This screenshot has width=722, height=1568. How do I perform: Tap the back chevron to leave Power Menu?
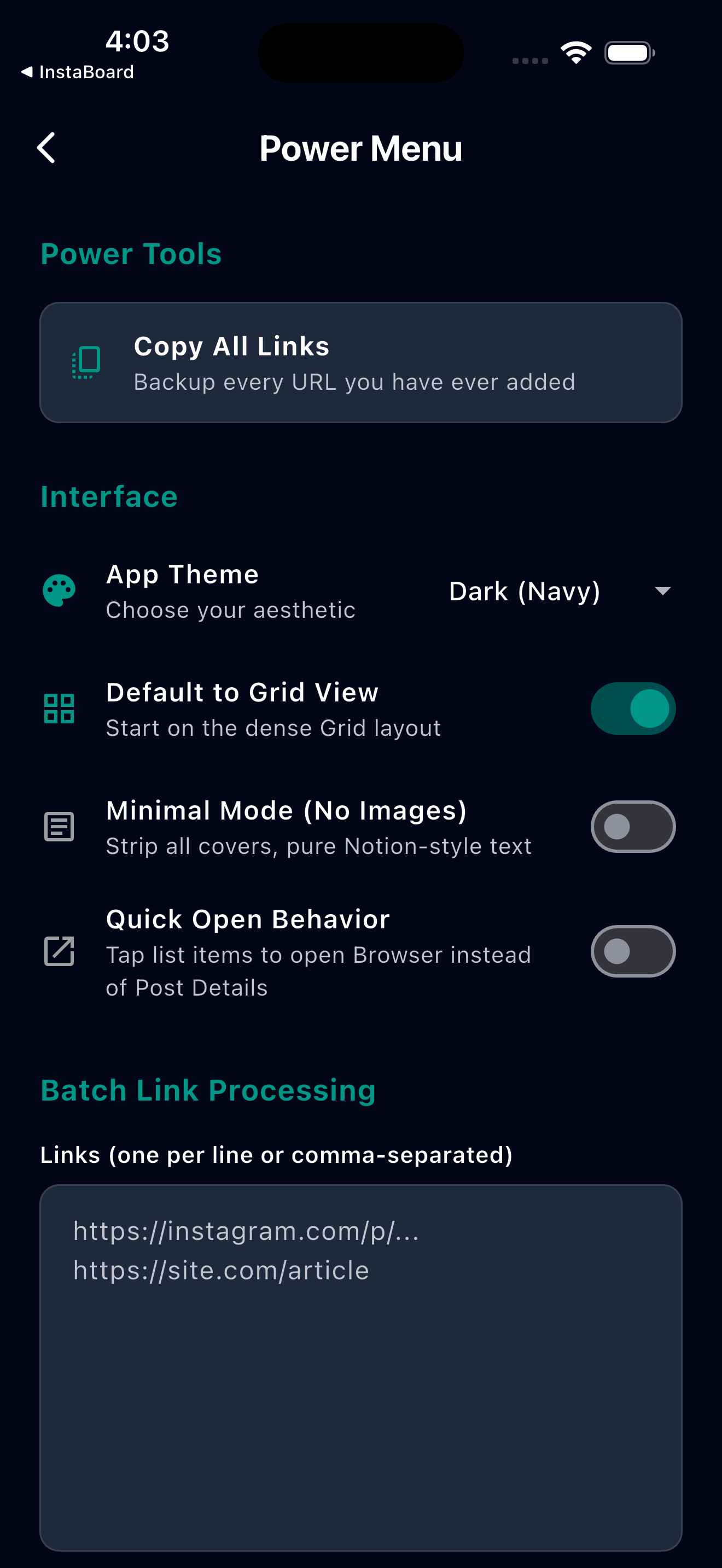coord(46,147)
